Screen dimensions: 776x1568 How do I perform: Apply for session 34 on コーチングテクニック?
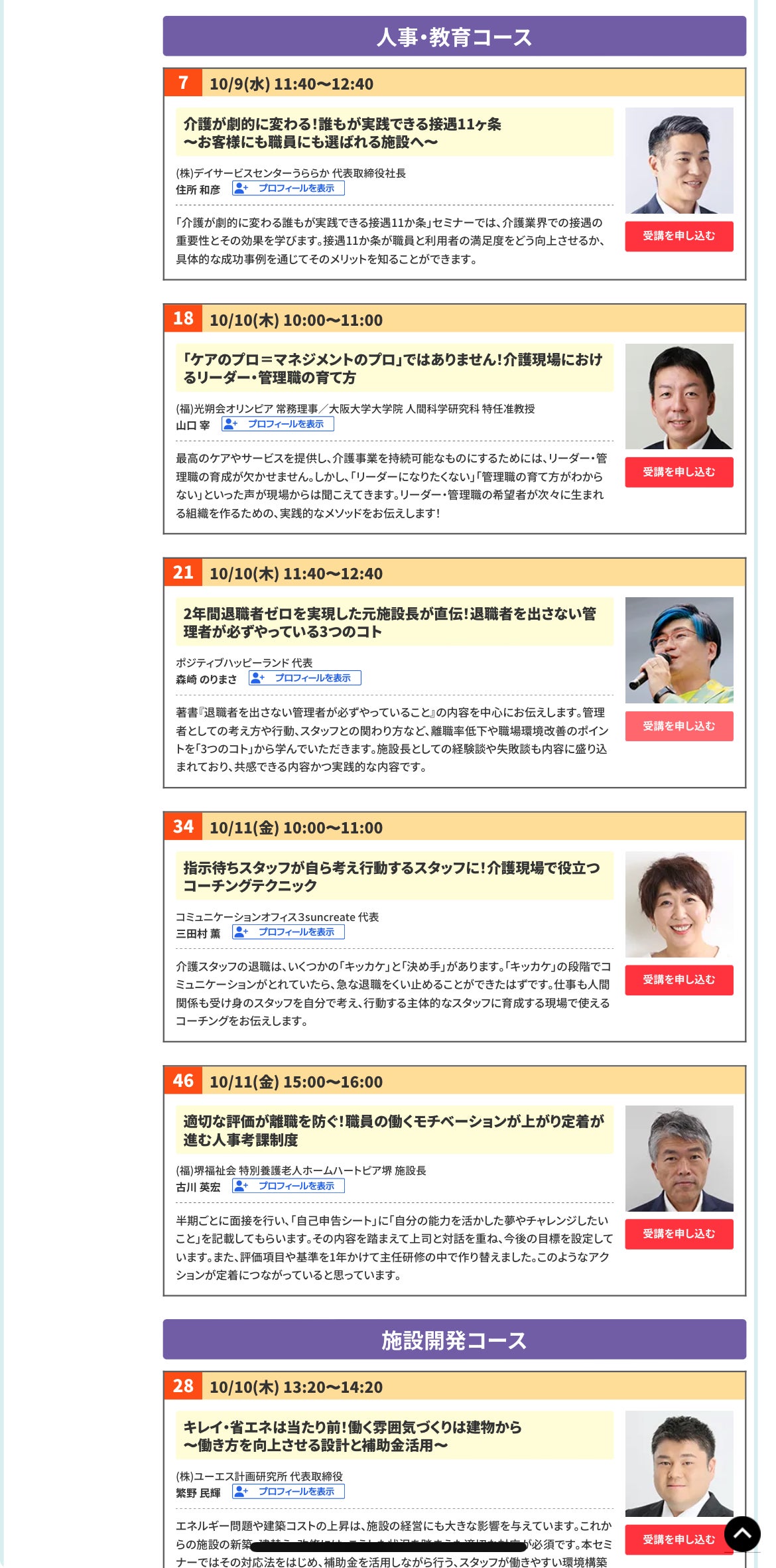tap(679, 980)
